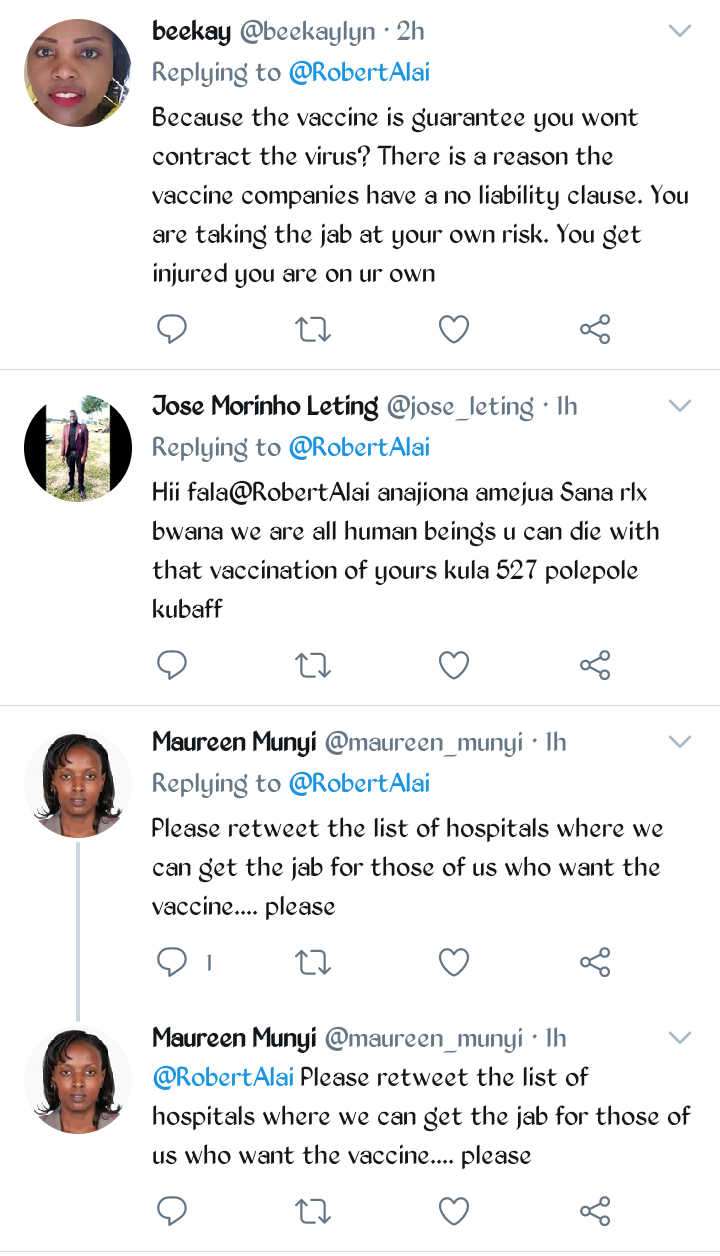Viewport: 720px width, 1256px height.
Task: Share Jose Morinho Leting's tweet
Action: pos(595,665)
